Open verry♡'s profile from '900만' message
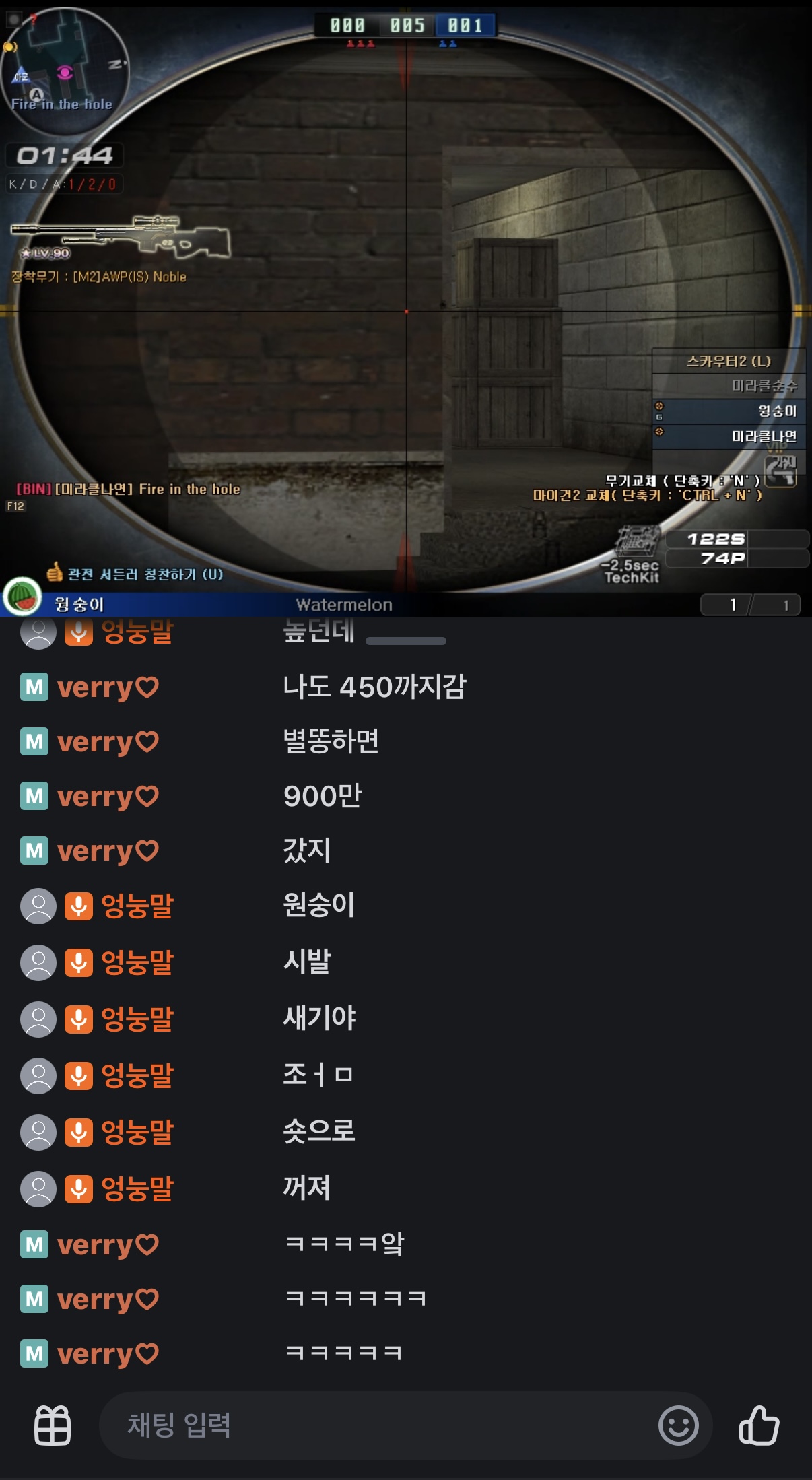The height and width of the screenshot is (1480, 812). pos(107,797)
